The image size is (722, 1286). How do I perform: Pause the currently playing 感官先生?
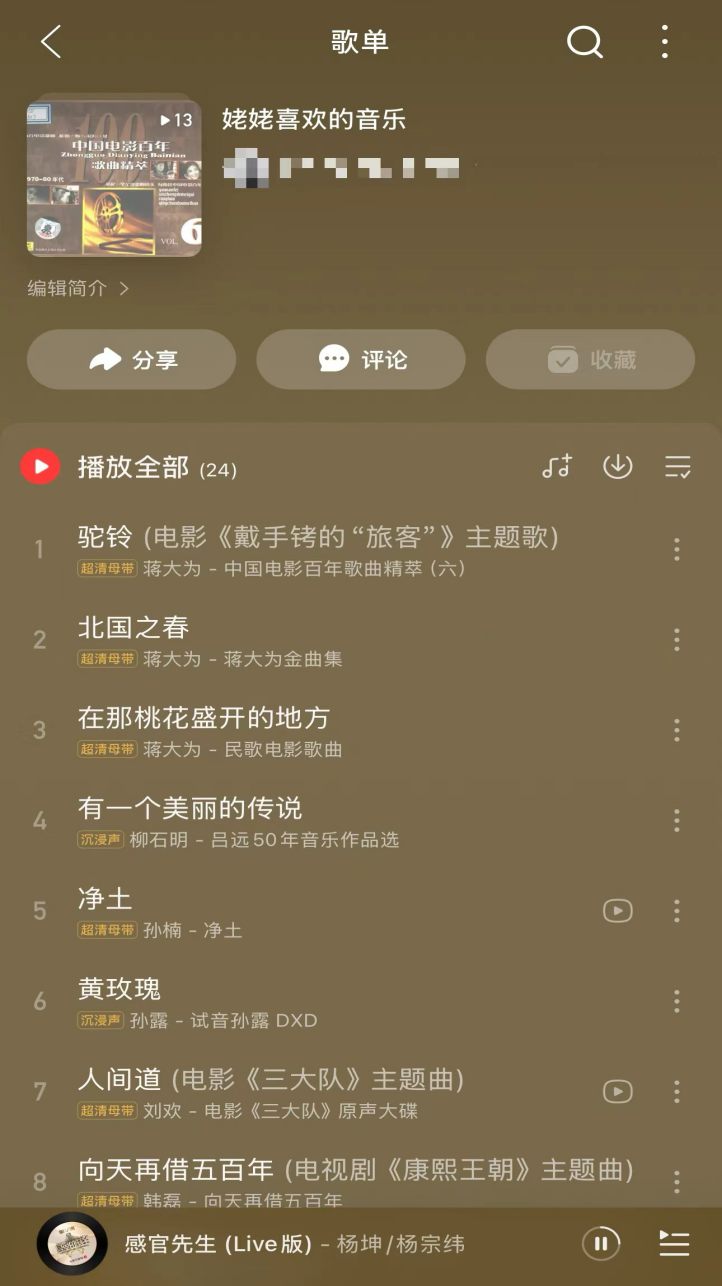pyautogui.click(x=601, y=1243)
